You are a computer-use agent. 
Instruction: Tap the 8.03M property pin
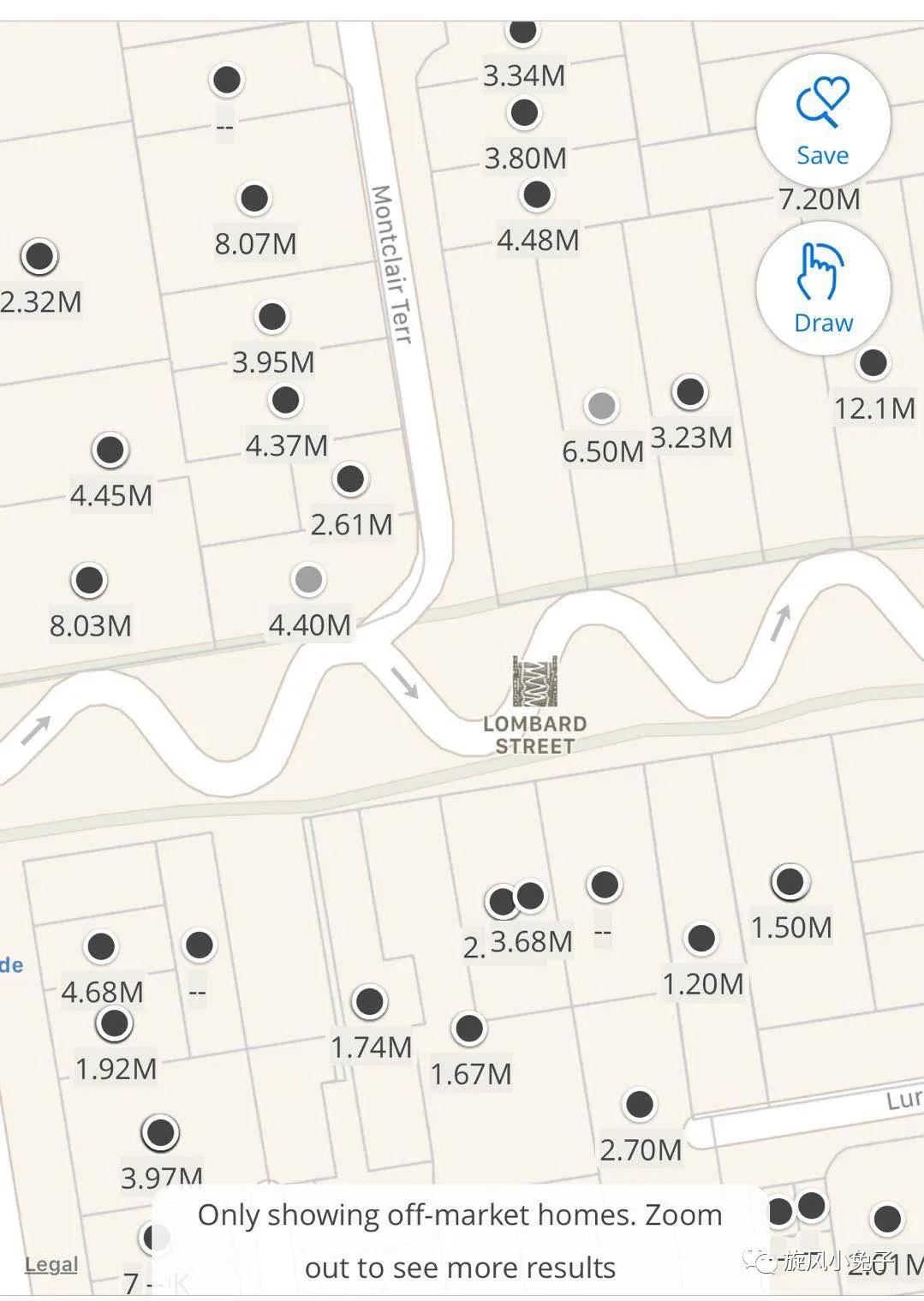(x=89, y=581)
